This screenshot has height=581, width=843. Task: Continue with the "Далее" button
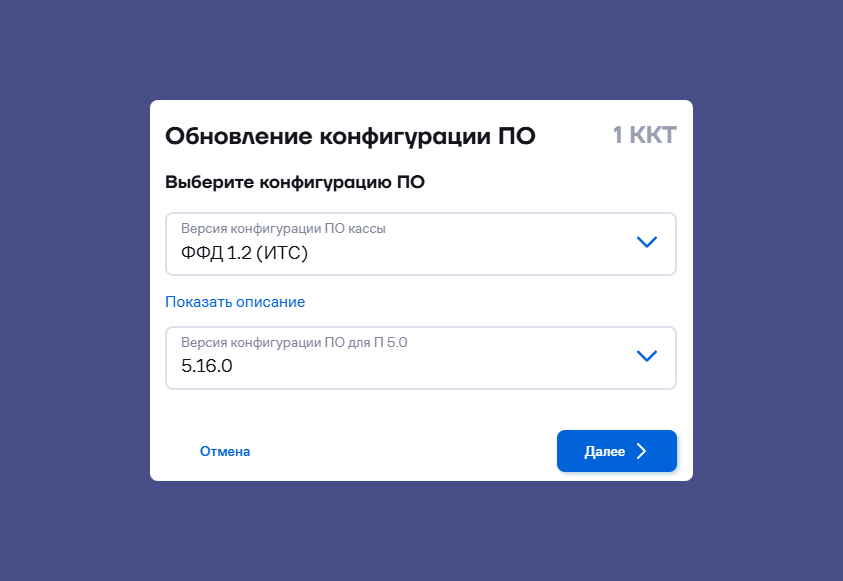(x=616, y=451)
